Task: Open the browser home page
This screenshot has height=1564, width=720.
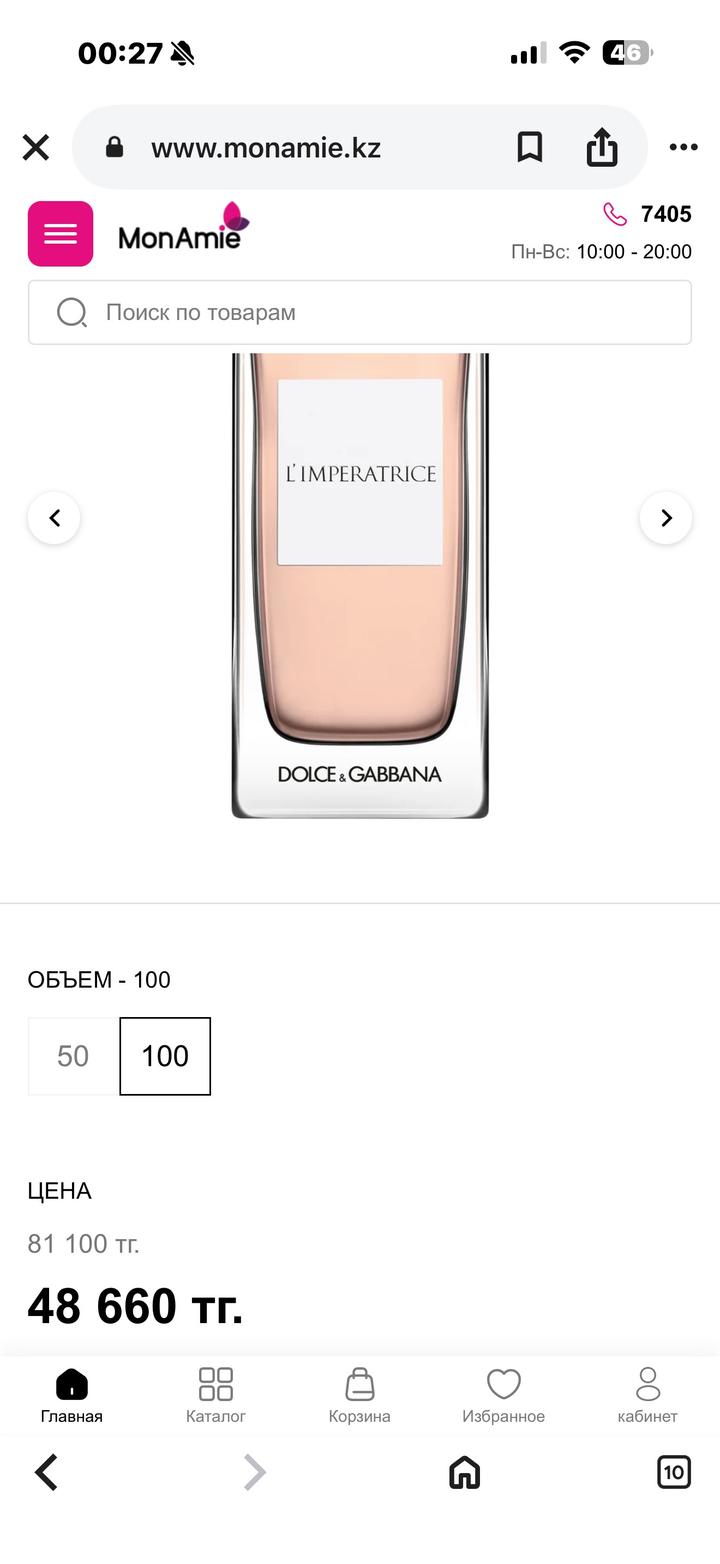Action: (464, 1472)
